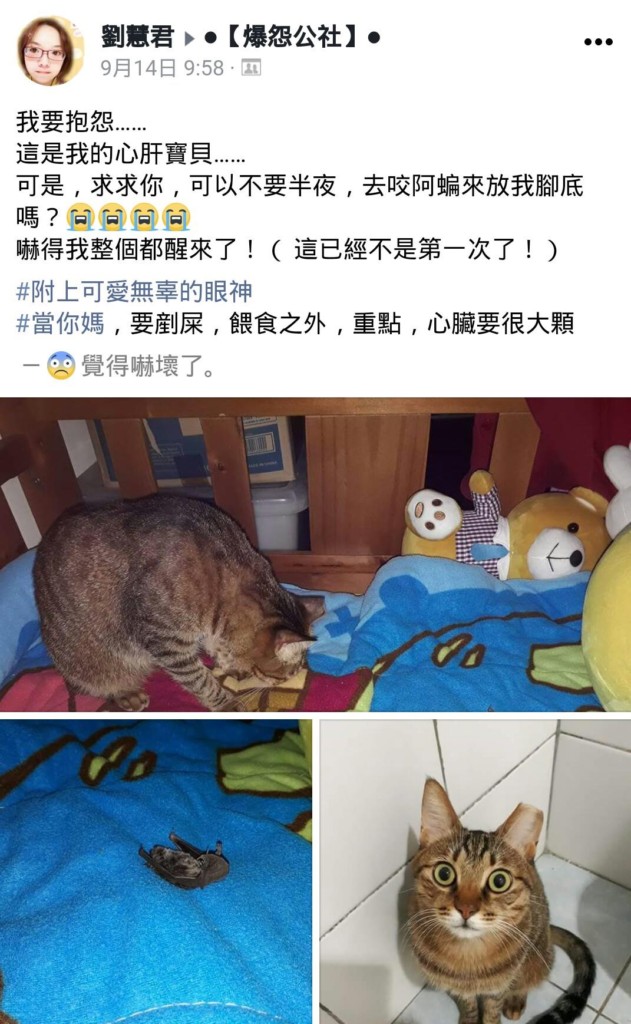This screenshot has width=631, height=1024.
Task: Open 劉慧君's profile from her name
Action: [137, 38]
